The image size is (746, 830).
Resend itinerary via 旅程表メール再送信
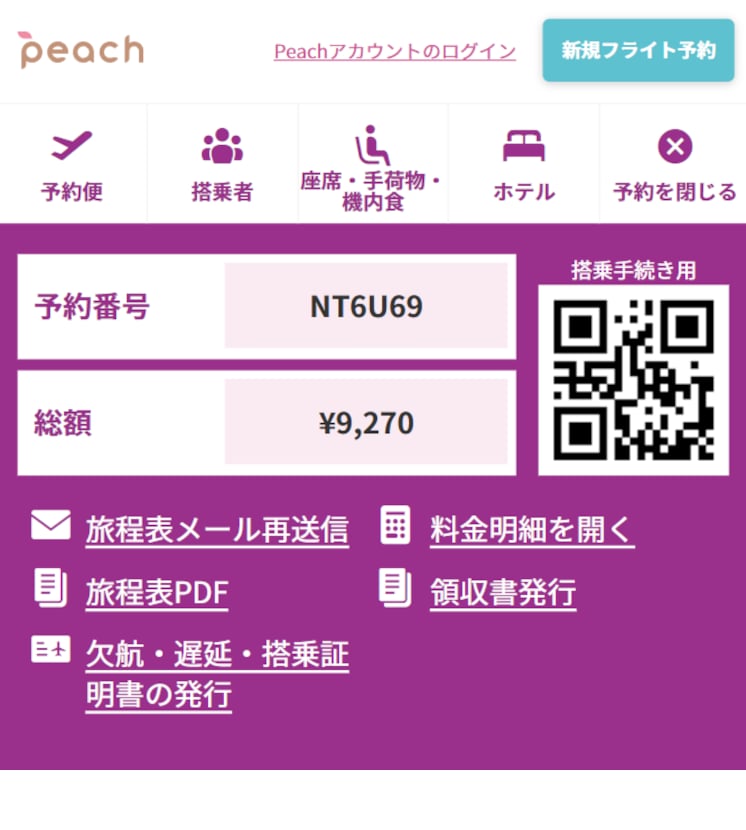point(216,529)
